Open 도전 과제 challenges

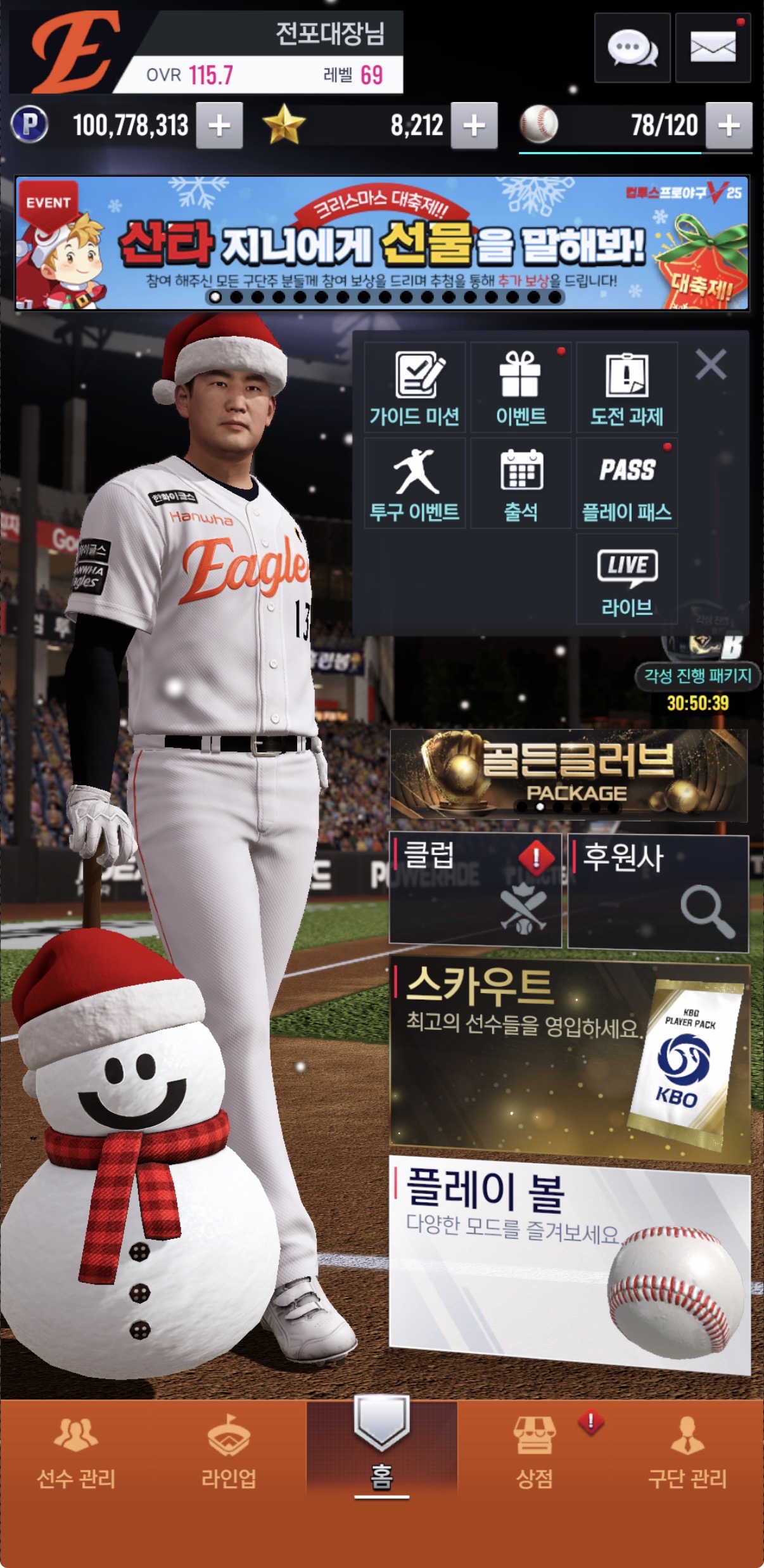point(627,388)
